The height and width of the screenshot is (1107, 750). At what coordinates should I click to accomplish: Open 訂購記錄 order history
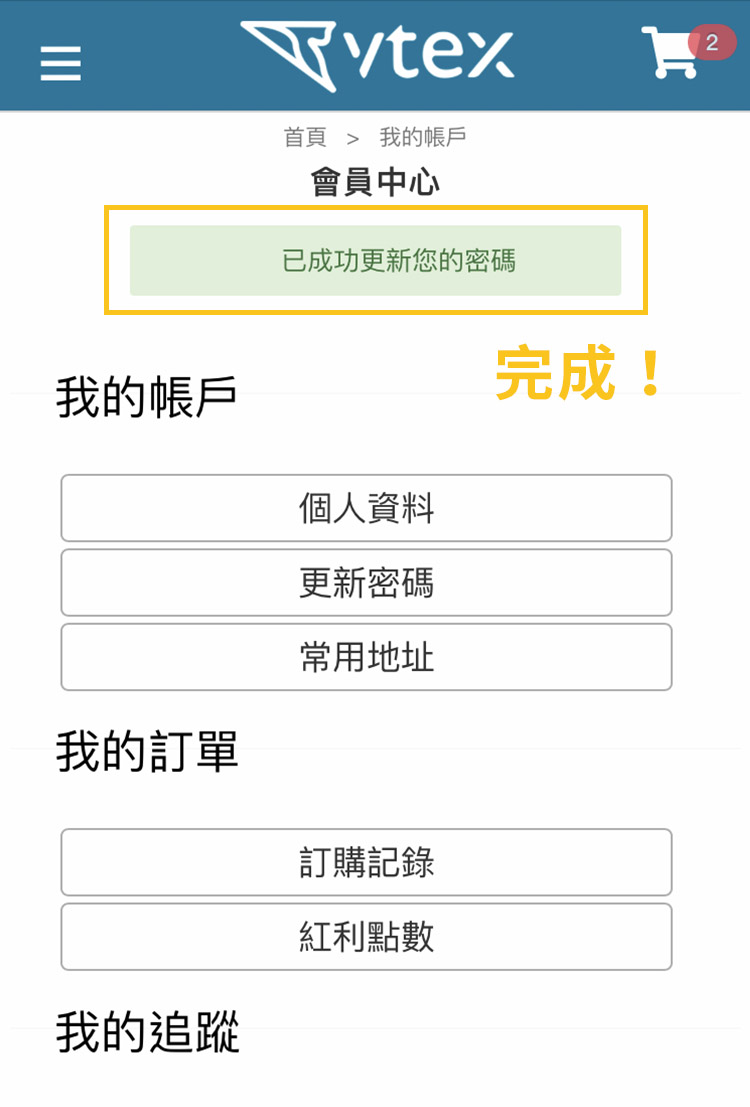[366, 862]
